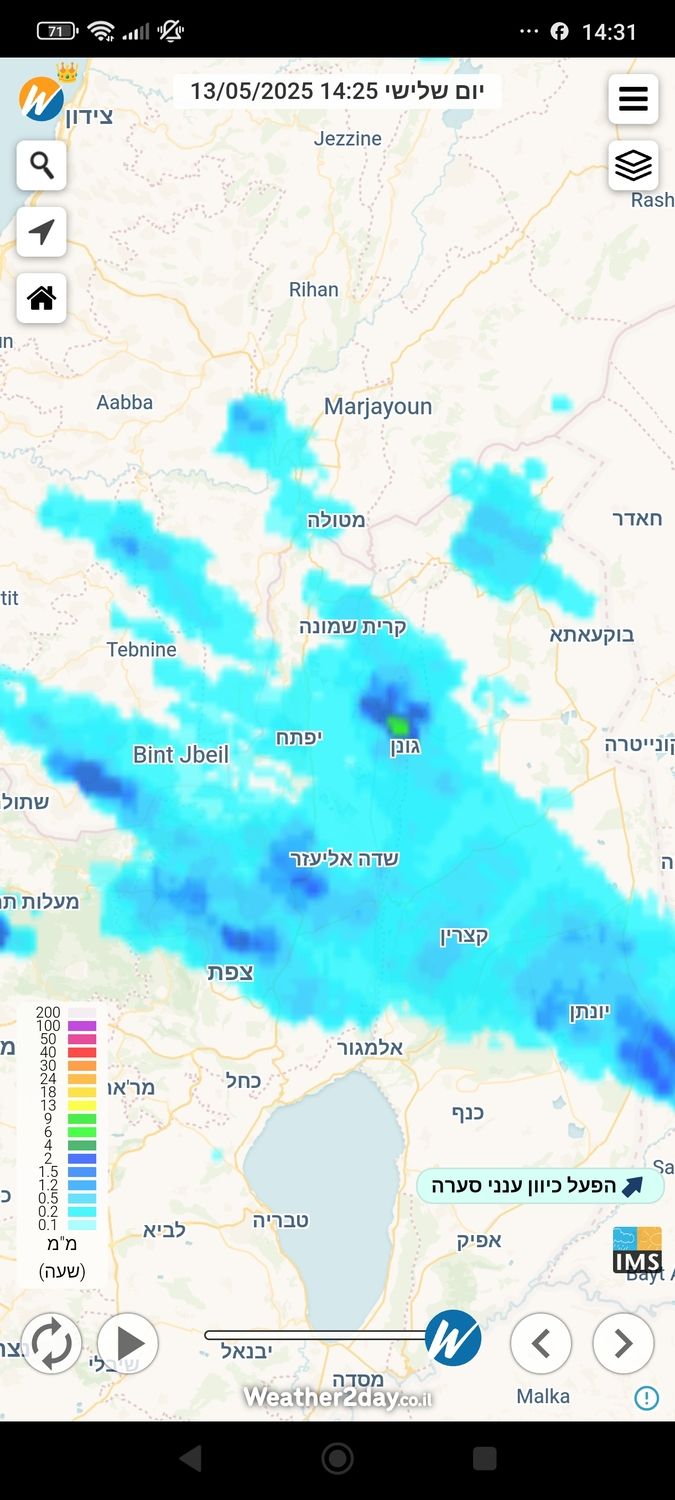Center map on my location

(x=42, y=232)
